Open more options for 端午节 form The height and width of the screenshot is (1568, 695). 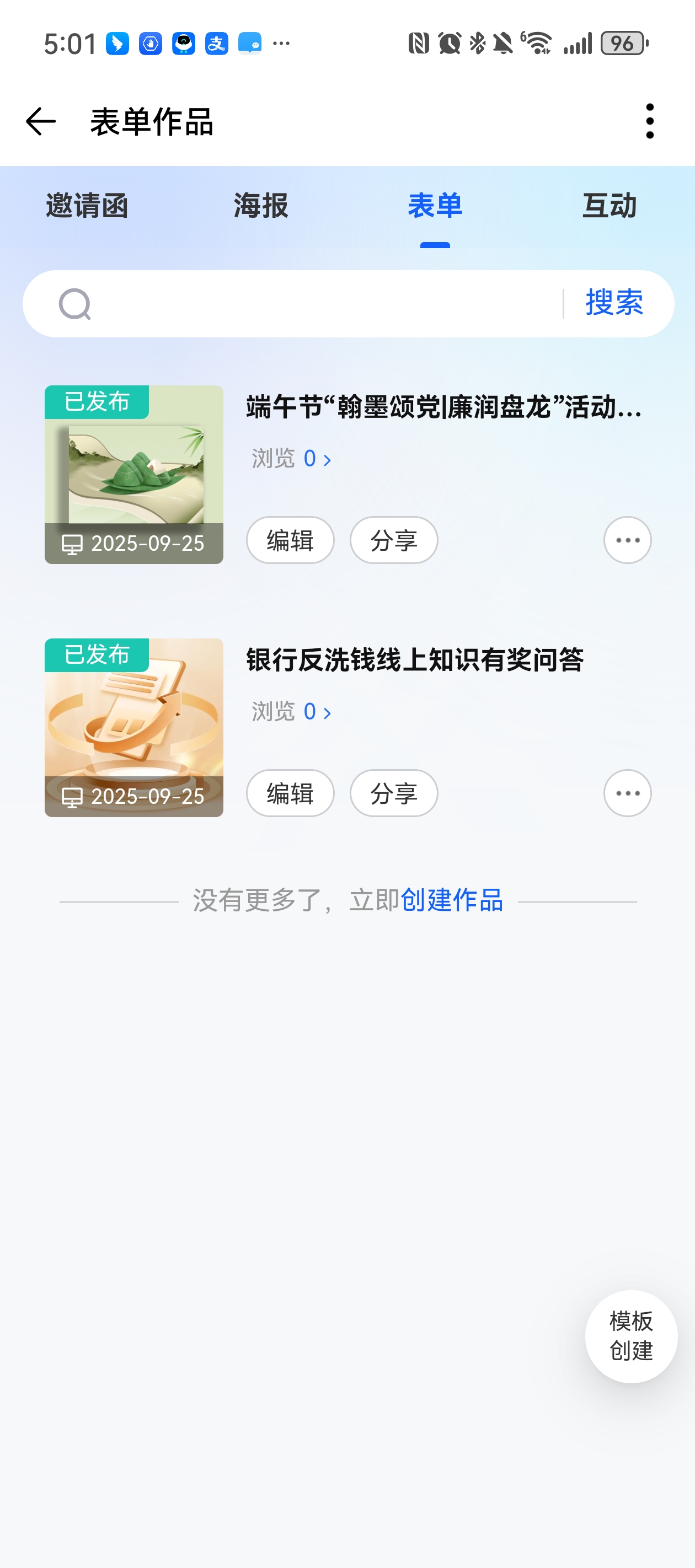627,540
